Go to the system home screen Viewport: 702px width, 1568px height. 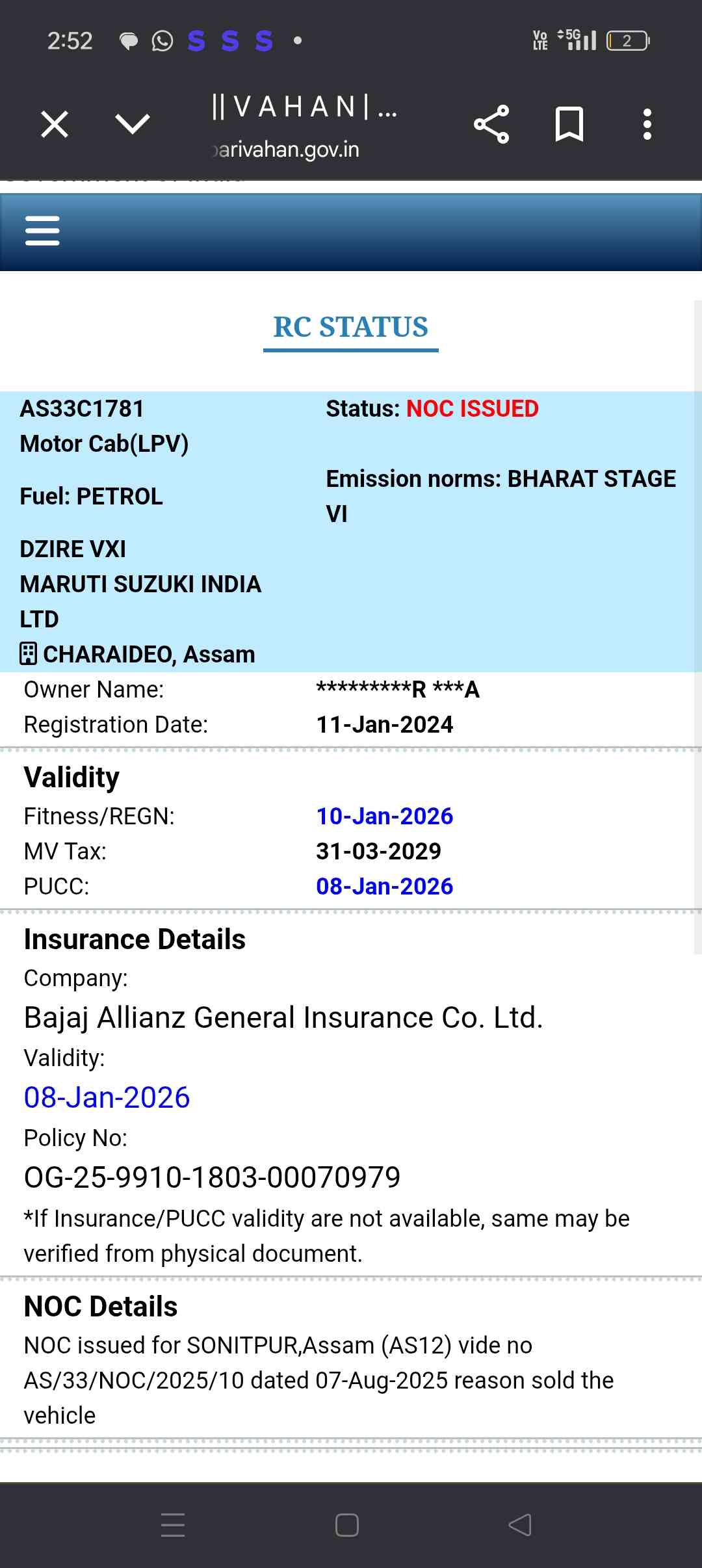click(x=347, y=1525)
